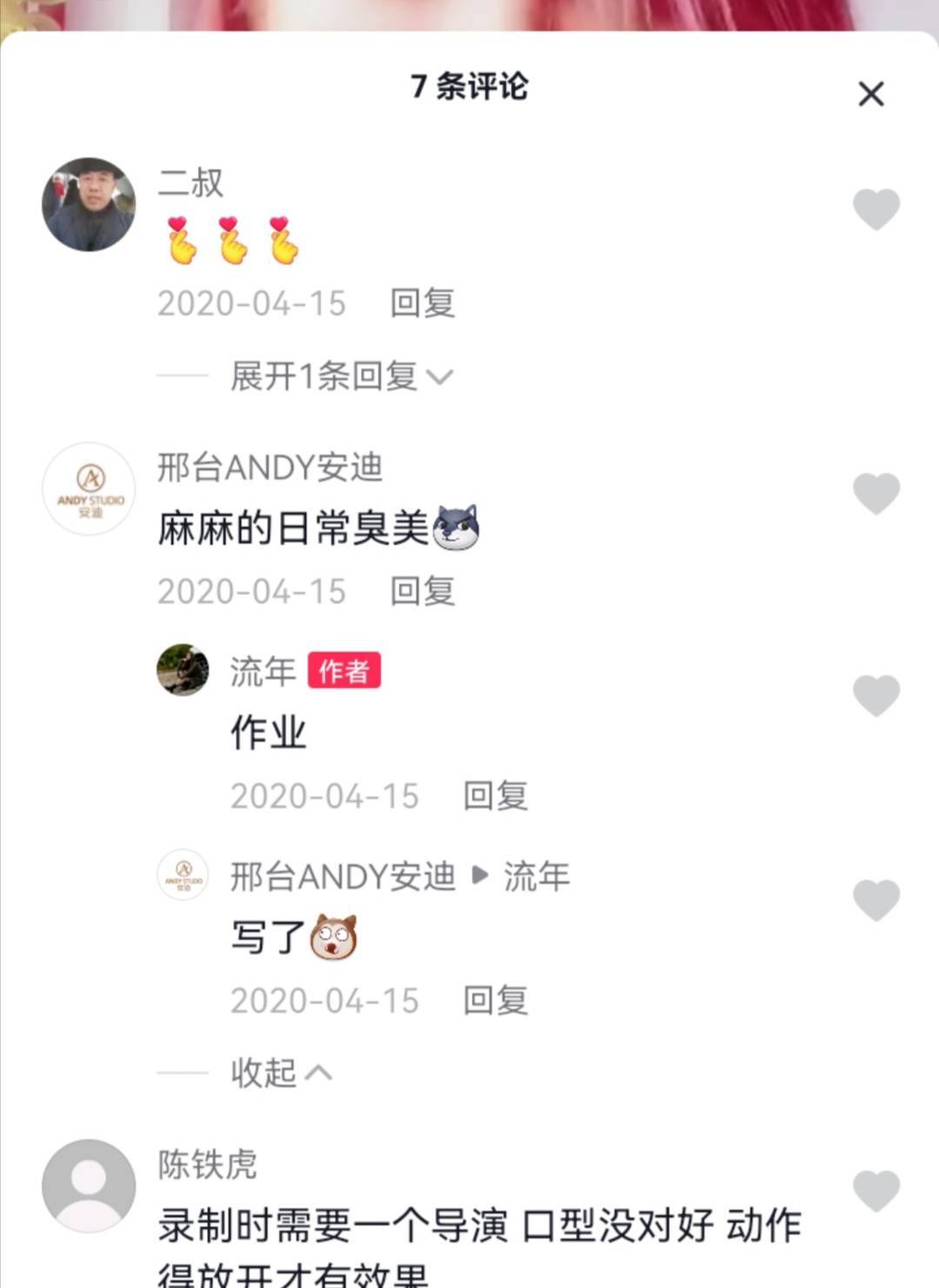Collapse replies with 收起
The height and width of the screenshot is (1288, 939).
280,1073
